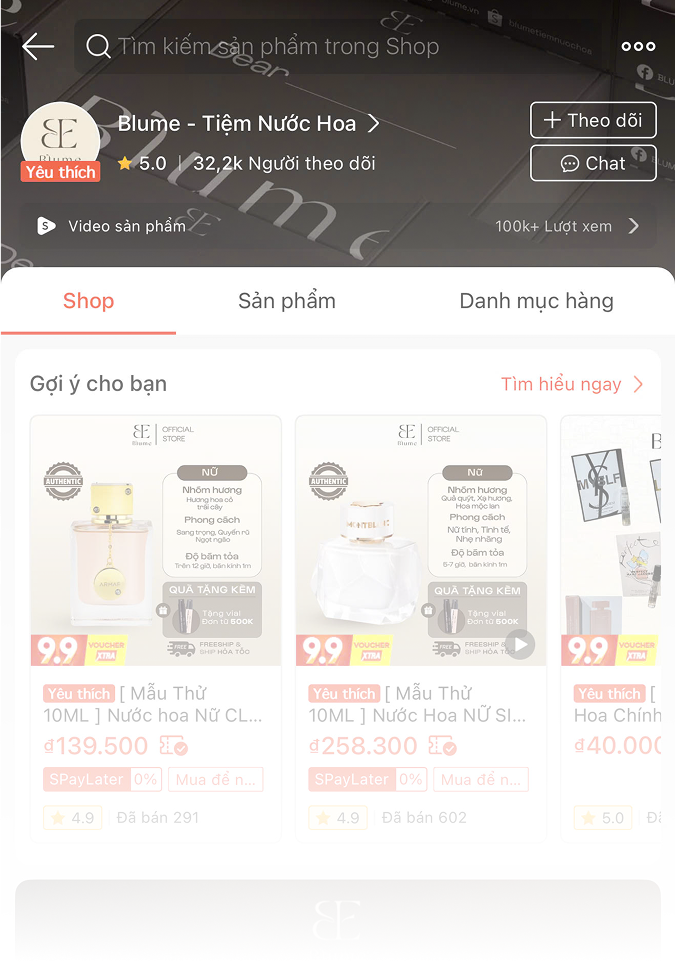The height and width of the screenshot is (962, 675).
Task: Go back using the arrow
Action: click(37, 46)
